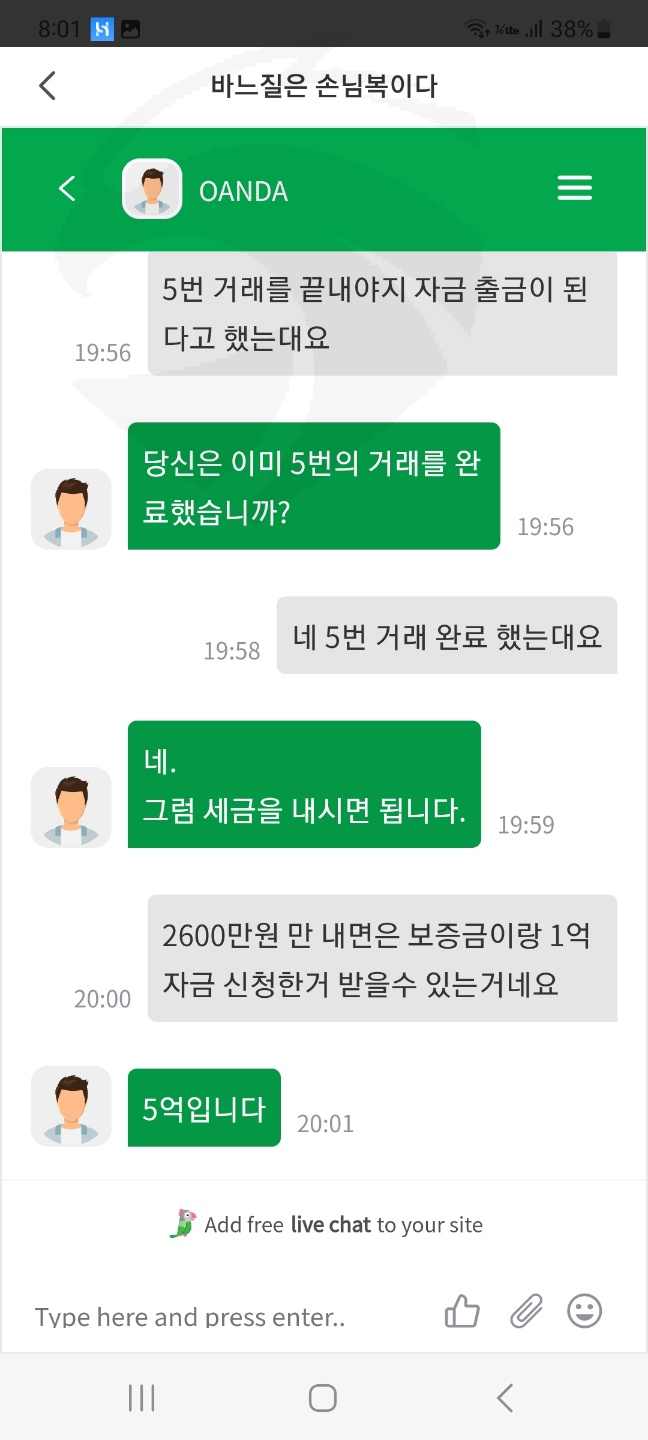Open recent apps from the navigation bar

[142, 1398]
